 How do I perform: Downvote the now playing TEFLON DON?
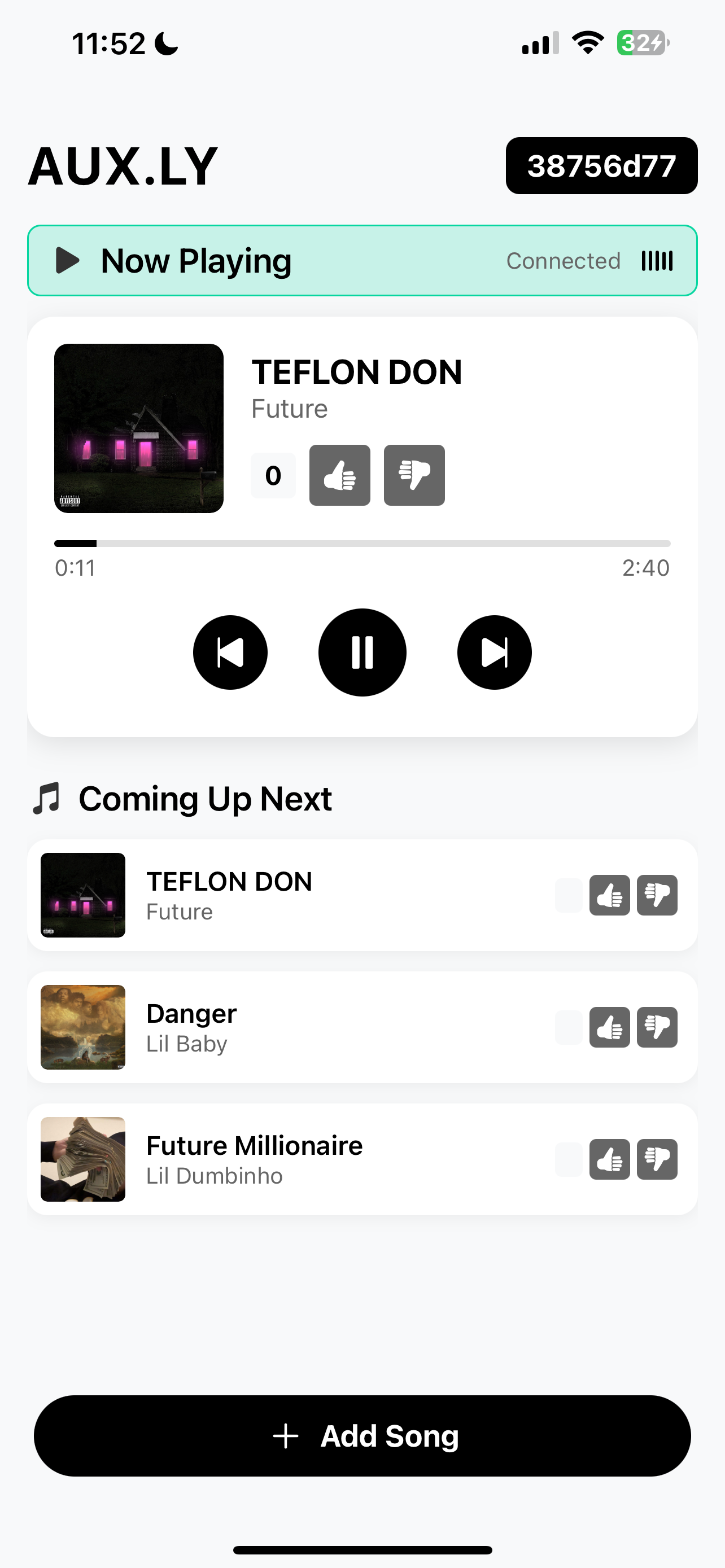[x=414, y=475]
